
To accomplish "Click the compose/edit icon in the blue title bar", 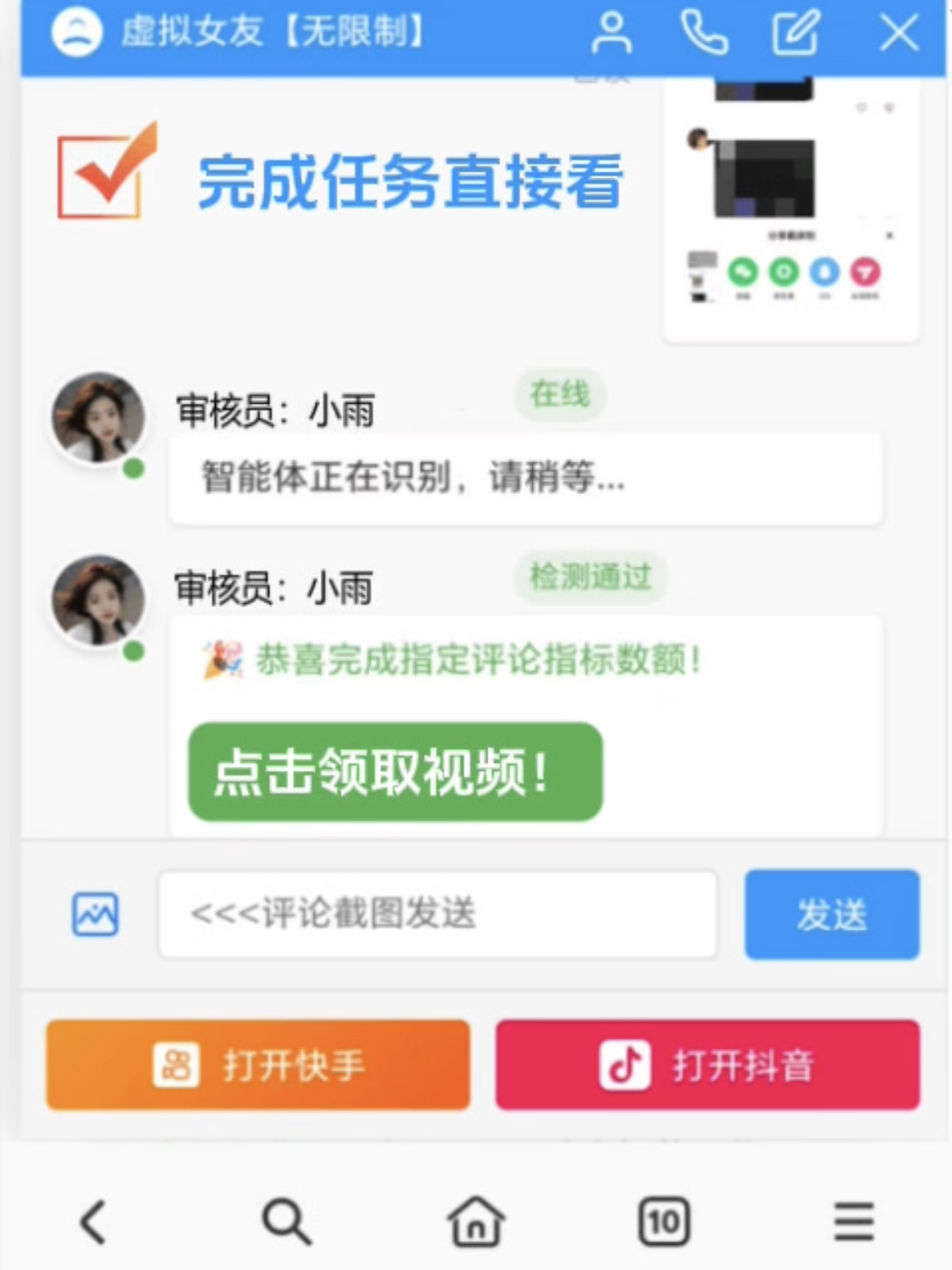I will 796,34.
